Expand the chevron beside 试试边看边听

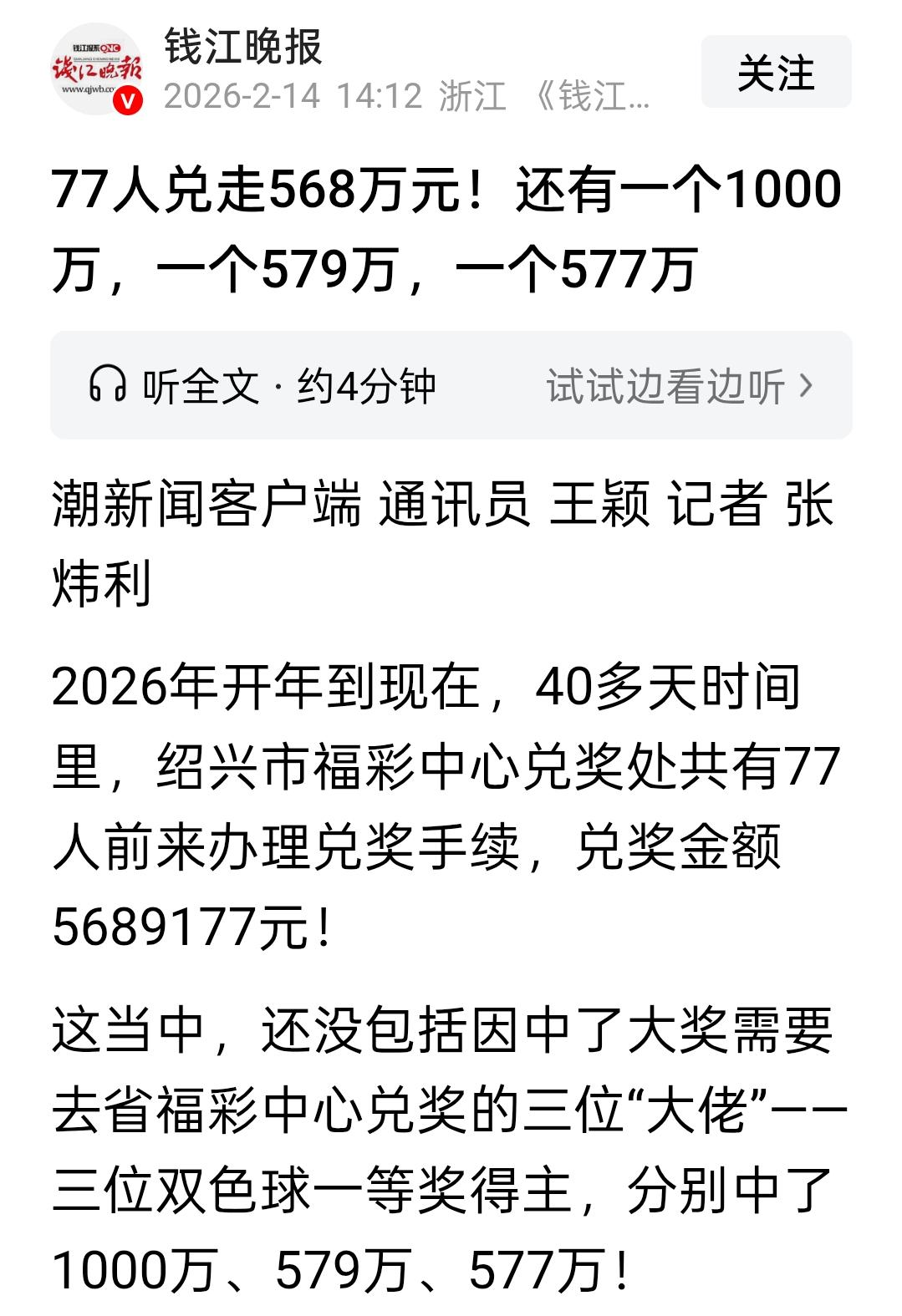[x=805, y=383]
